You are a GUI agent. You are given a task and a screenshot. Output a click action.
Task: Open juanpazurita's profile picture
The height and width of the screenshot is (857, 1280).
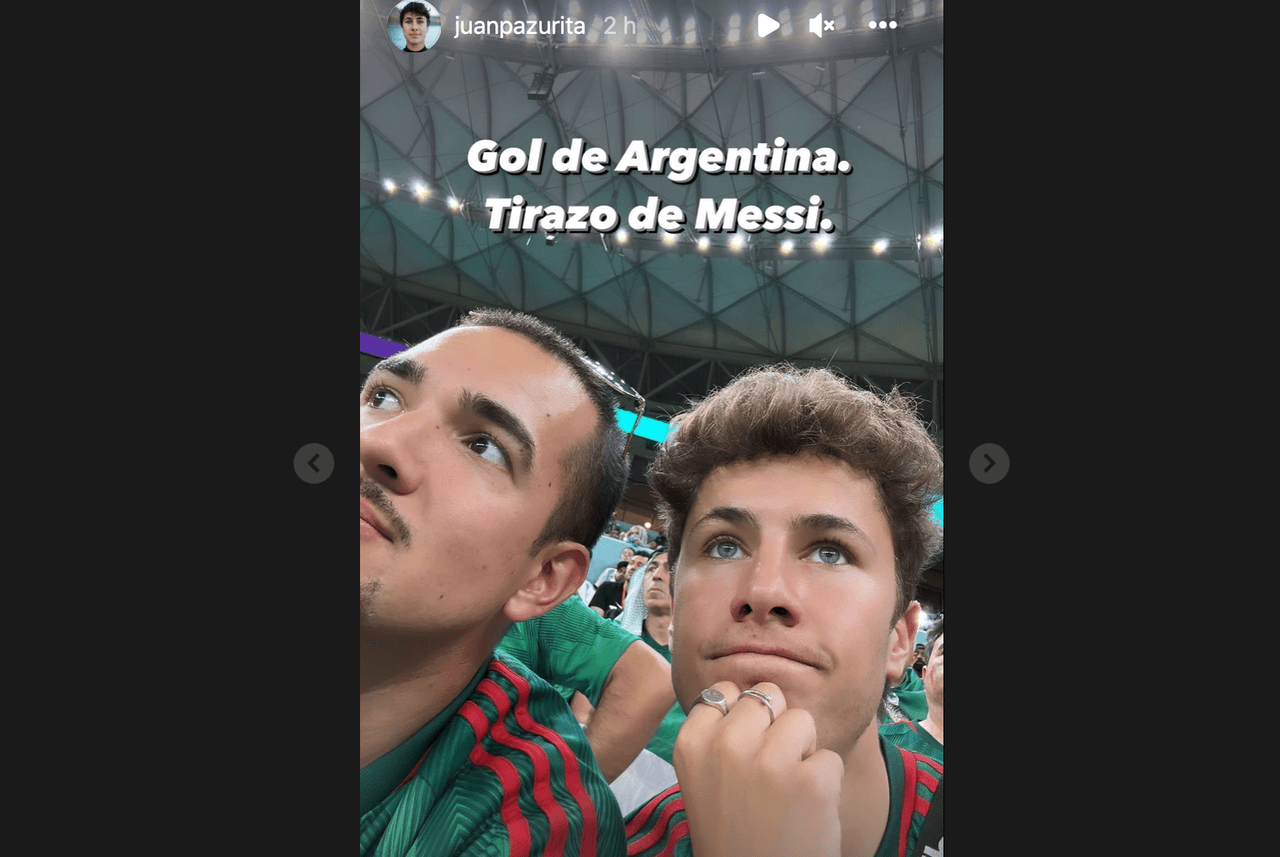pos(414,25)
